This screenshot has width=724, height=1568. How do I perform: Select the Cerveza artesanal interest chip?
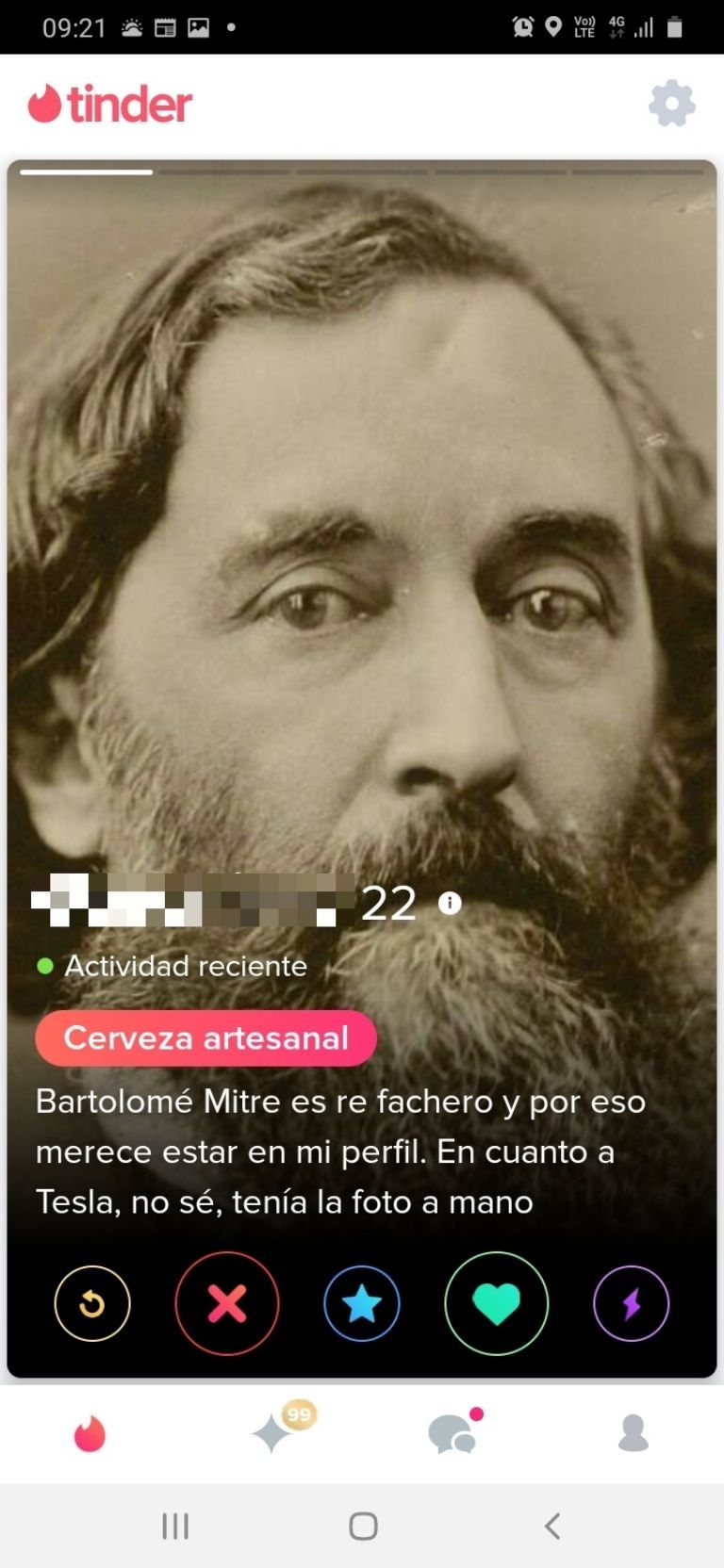click(x=206, y=1037)
